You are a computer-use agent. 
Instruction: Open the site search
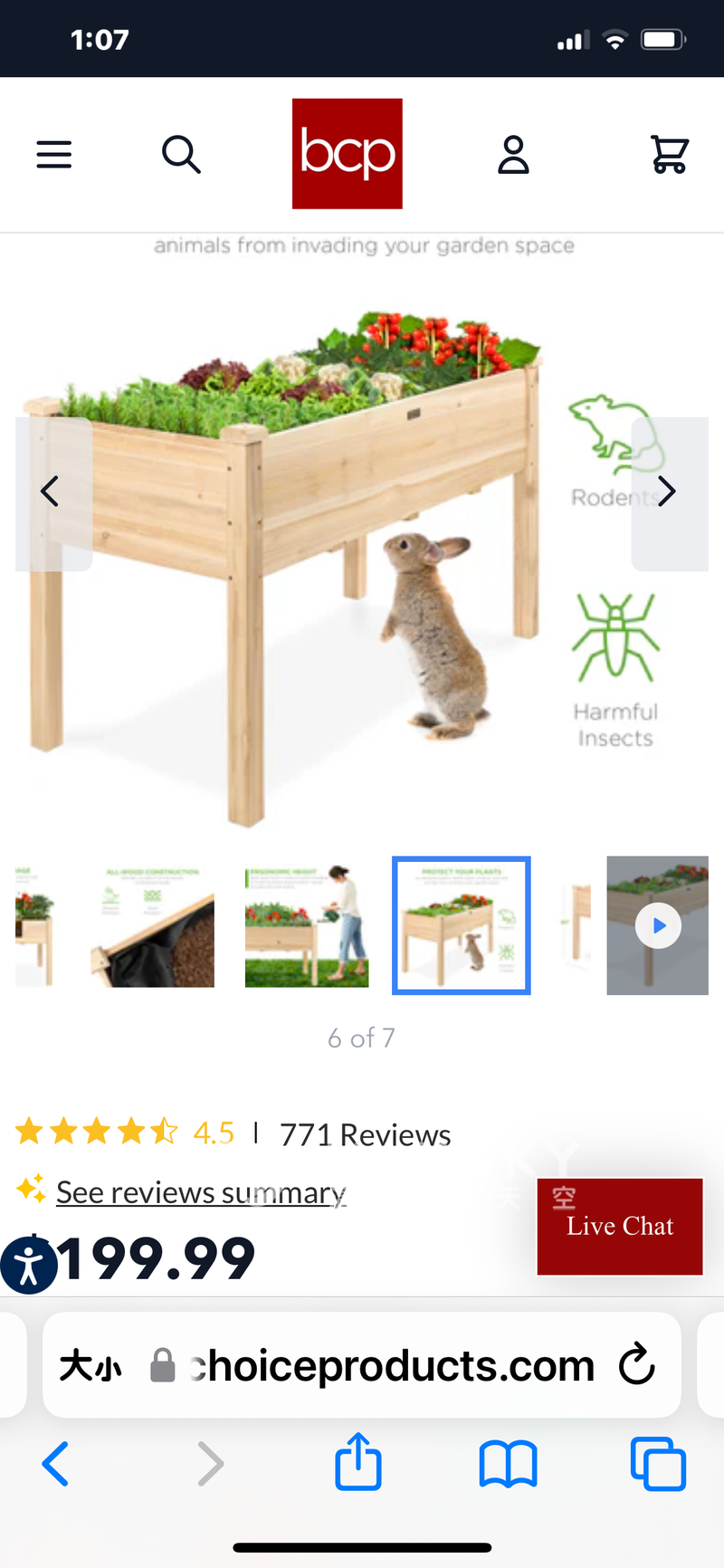point(181,155)
